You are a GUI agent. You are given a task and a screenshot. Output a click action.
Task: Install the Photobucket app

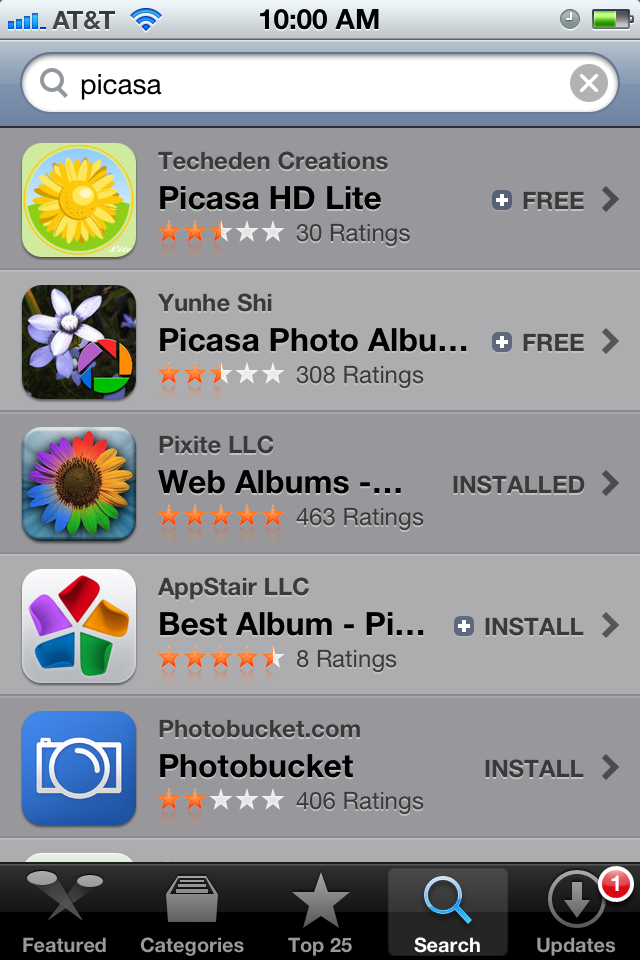tap(534, 769)
